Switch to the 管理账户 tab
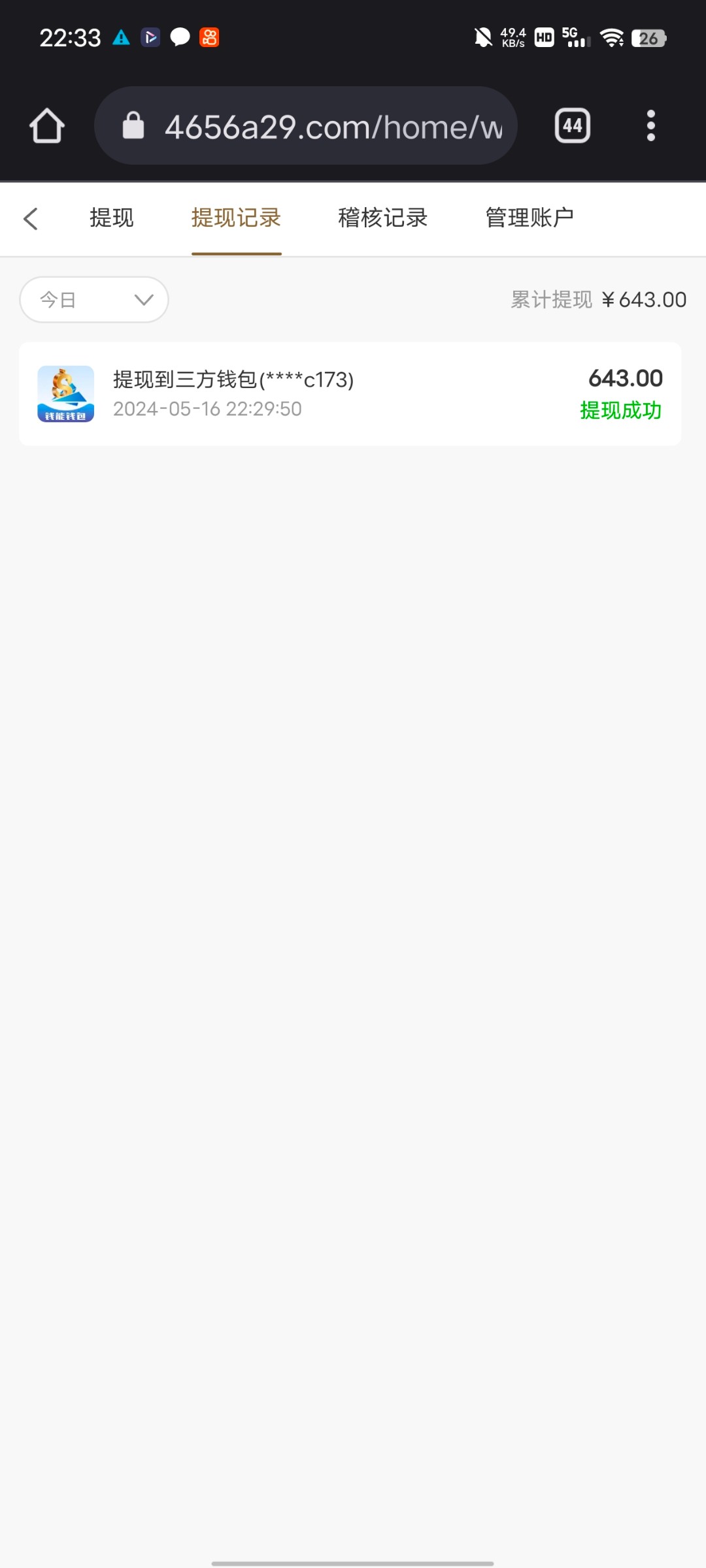The image size is (706, 1568). (529, 218)
